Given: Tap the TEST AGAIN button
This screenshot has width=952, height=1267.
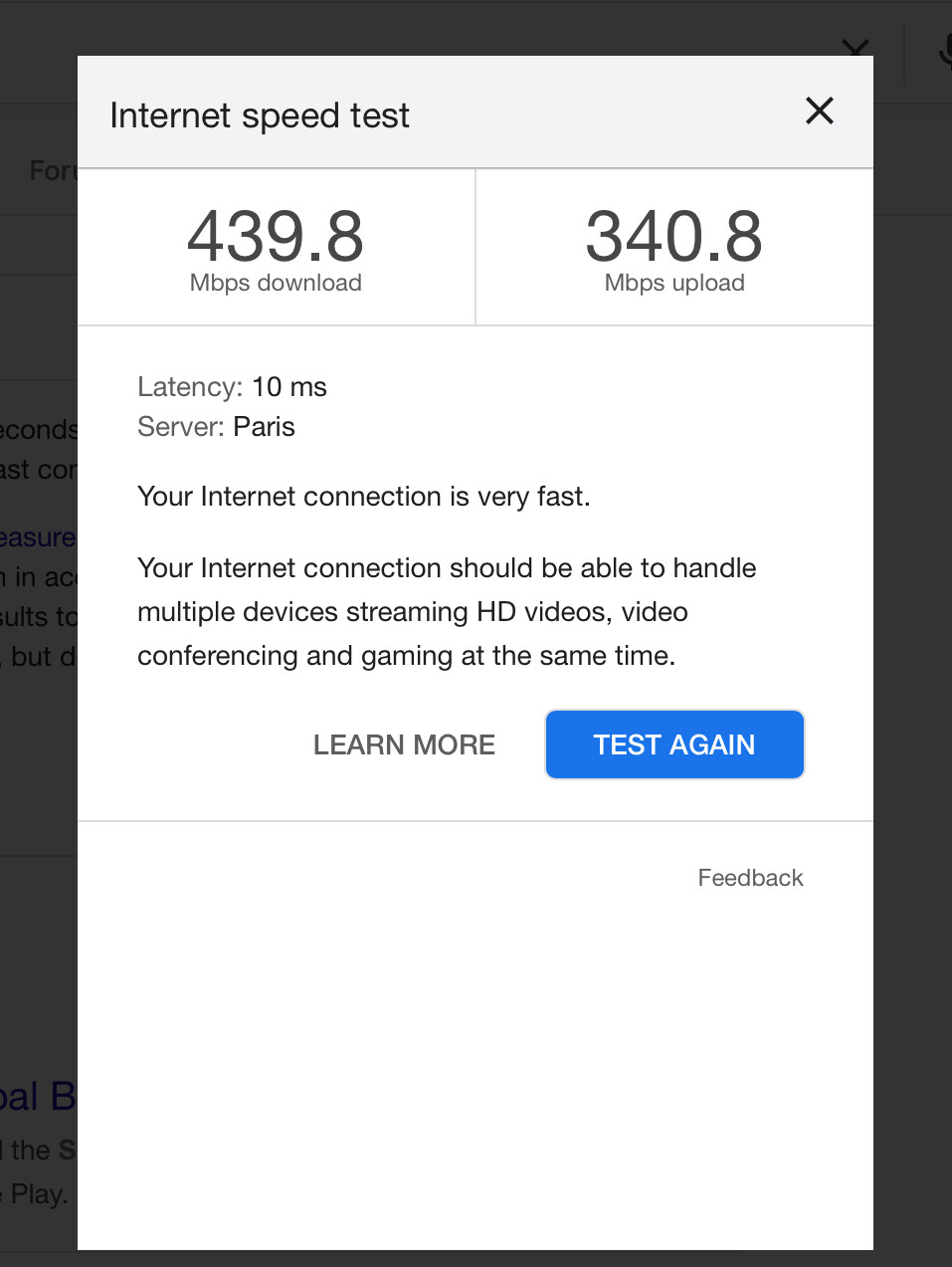Looking at the screenshot, I should tap(674, 744).
